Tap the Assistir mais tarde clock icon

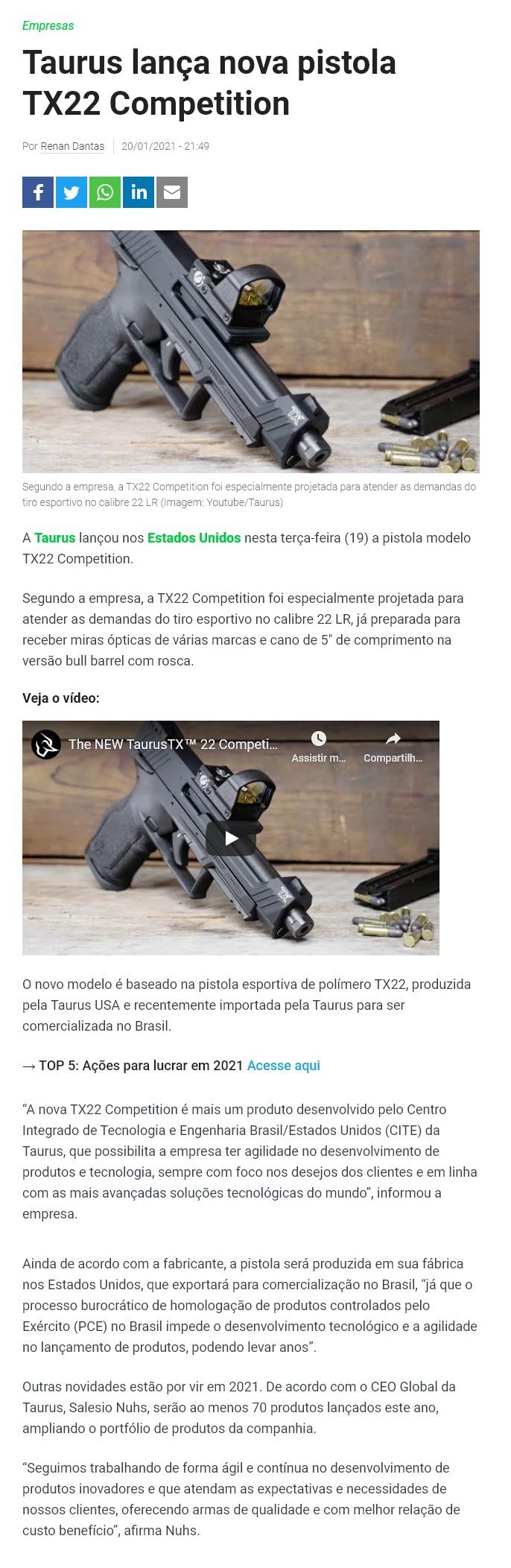[319, 739]
